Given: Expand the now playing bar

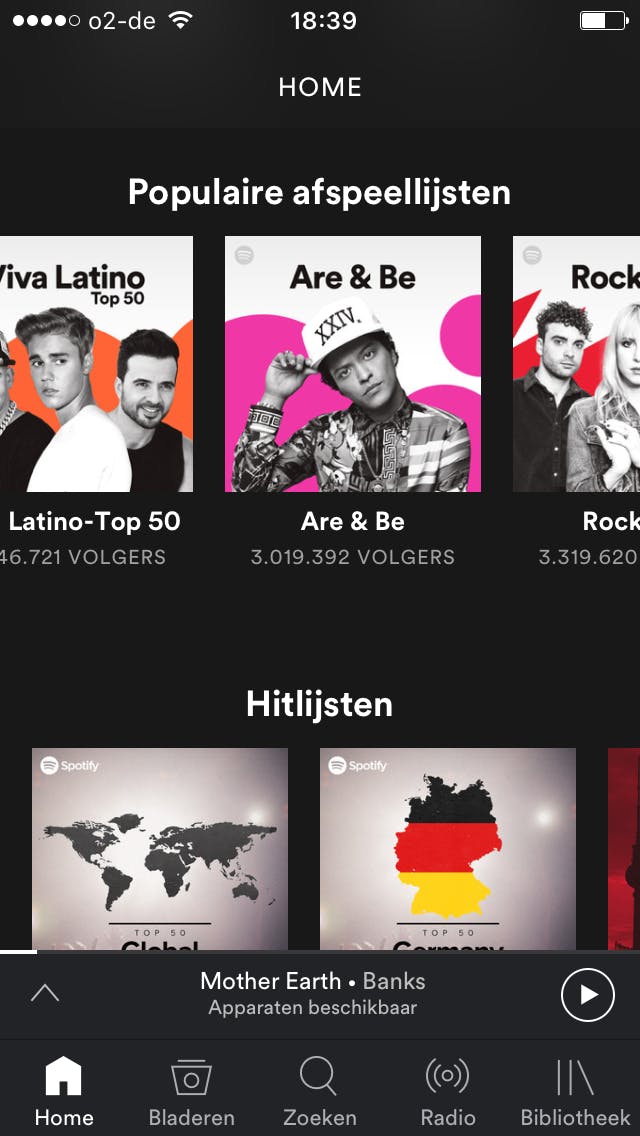Looking at the screenshot, I should coord(45,994).
